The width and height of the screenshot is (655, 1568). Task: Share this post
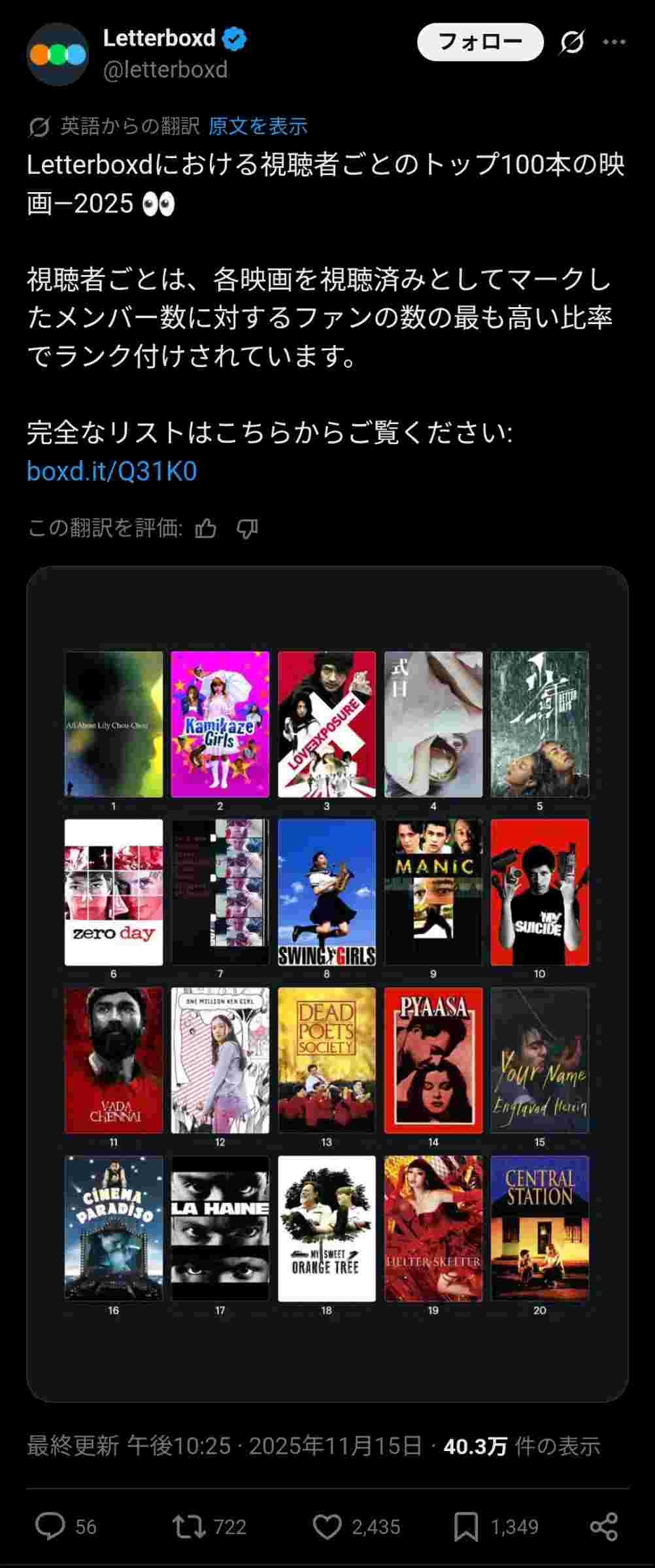coord(603,1527)
